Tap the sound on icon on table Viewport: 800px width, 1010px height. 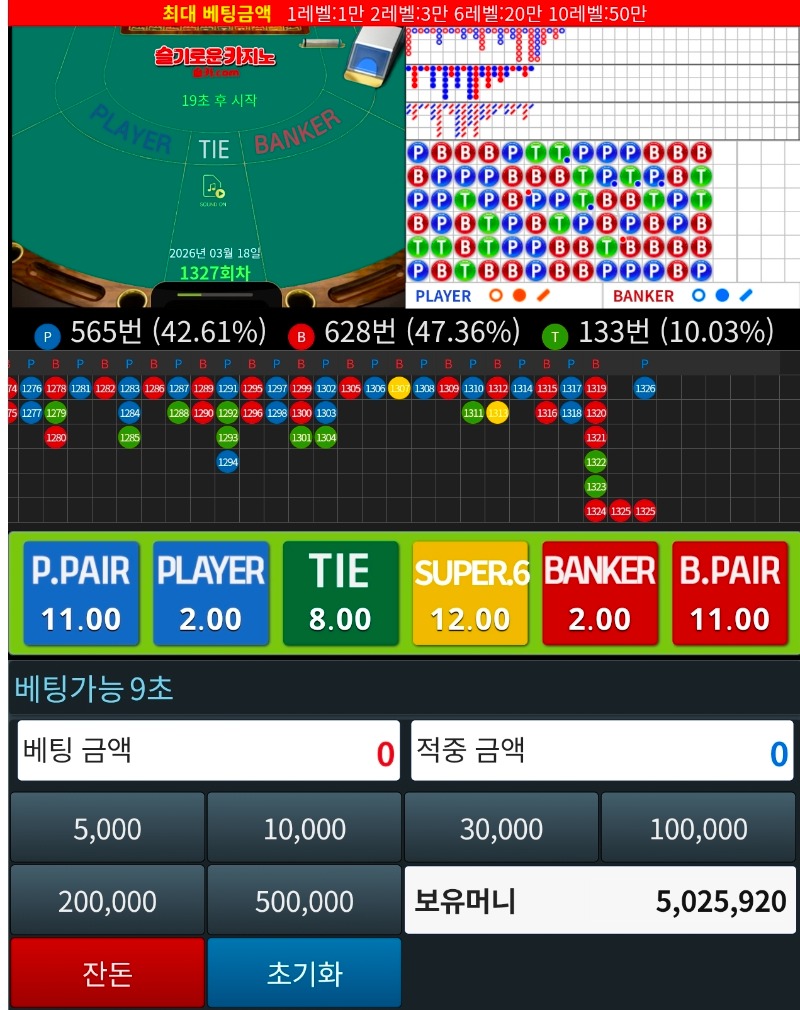212,189
